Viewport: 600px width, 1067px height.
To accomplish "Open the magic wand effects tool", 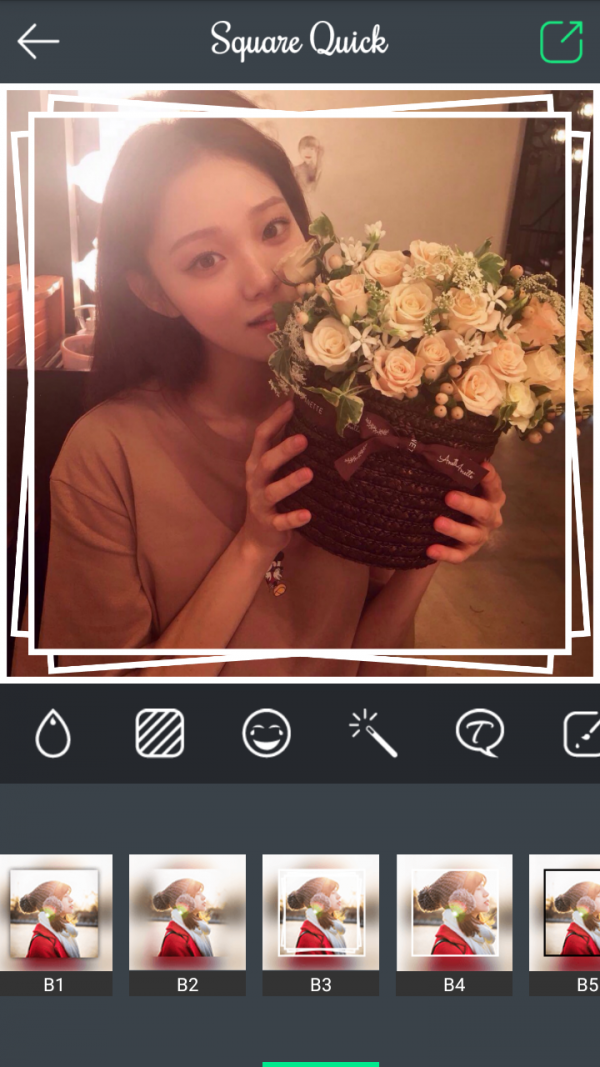I will pos(373,733).
